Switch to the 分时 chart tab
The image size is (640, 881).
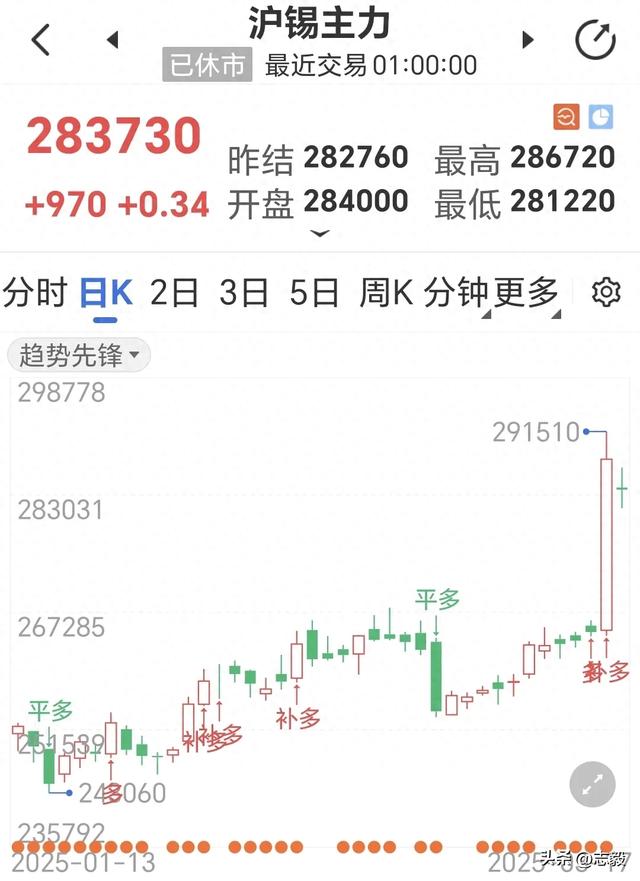point(34,293)
